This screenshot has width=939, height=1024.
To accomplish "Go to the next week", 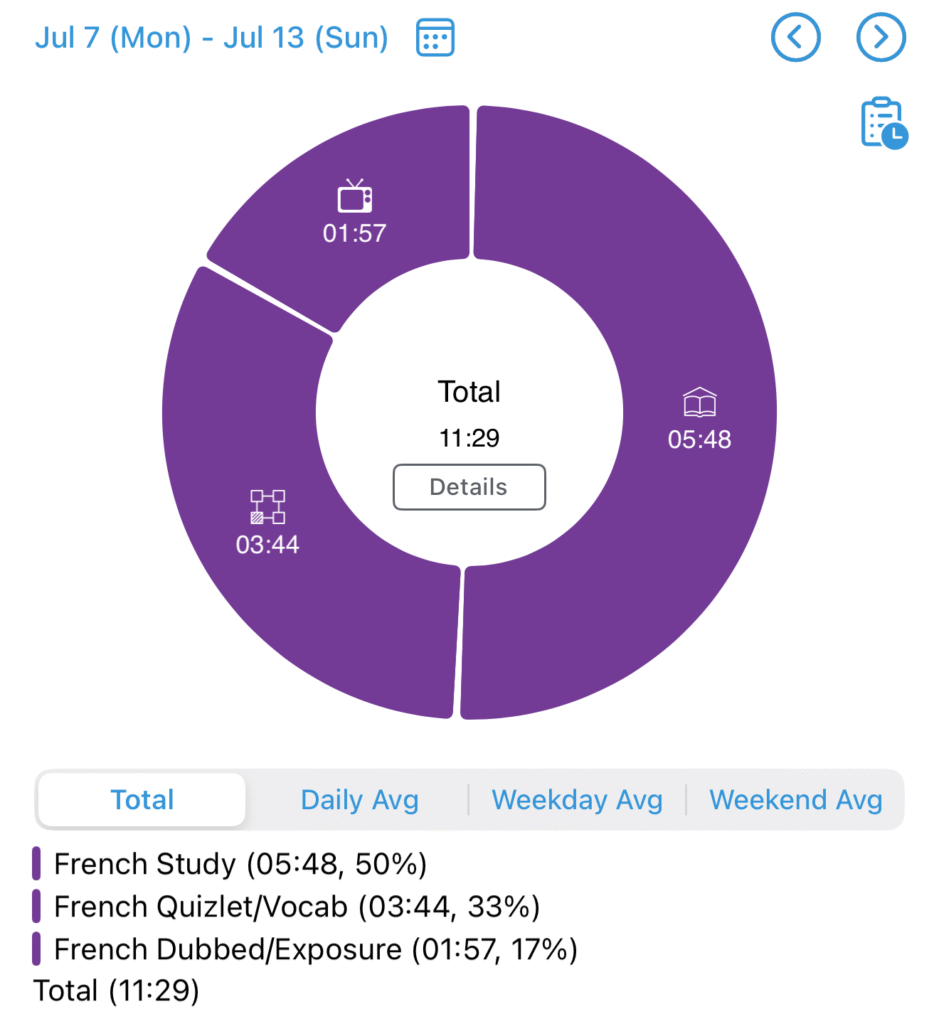I will [x=881, y=38].
